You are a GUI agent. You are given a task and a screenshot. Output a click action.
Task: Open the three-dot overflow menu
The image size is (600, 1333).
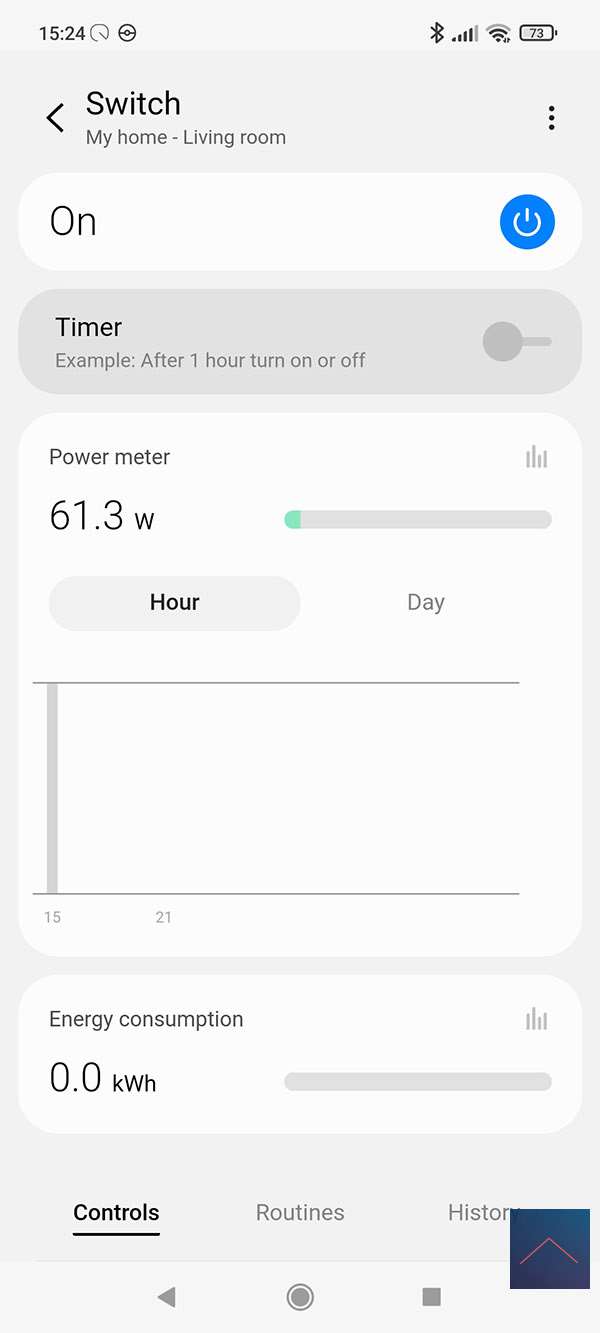point(551,118)
